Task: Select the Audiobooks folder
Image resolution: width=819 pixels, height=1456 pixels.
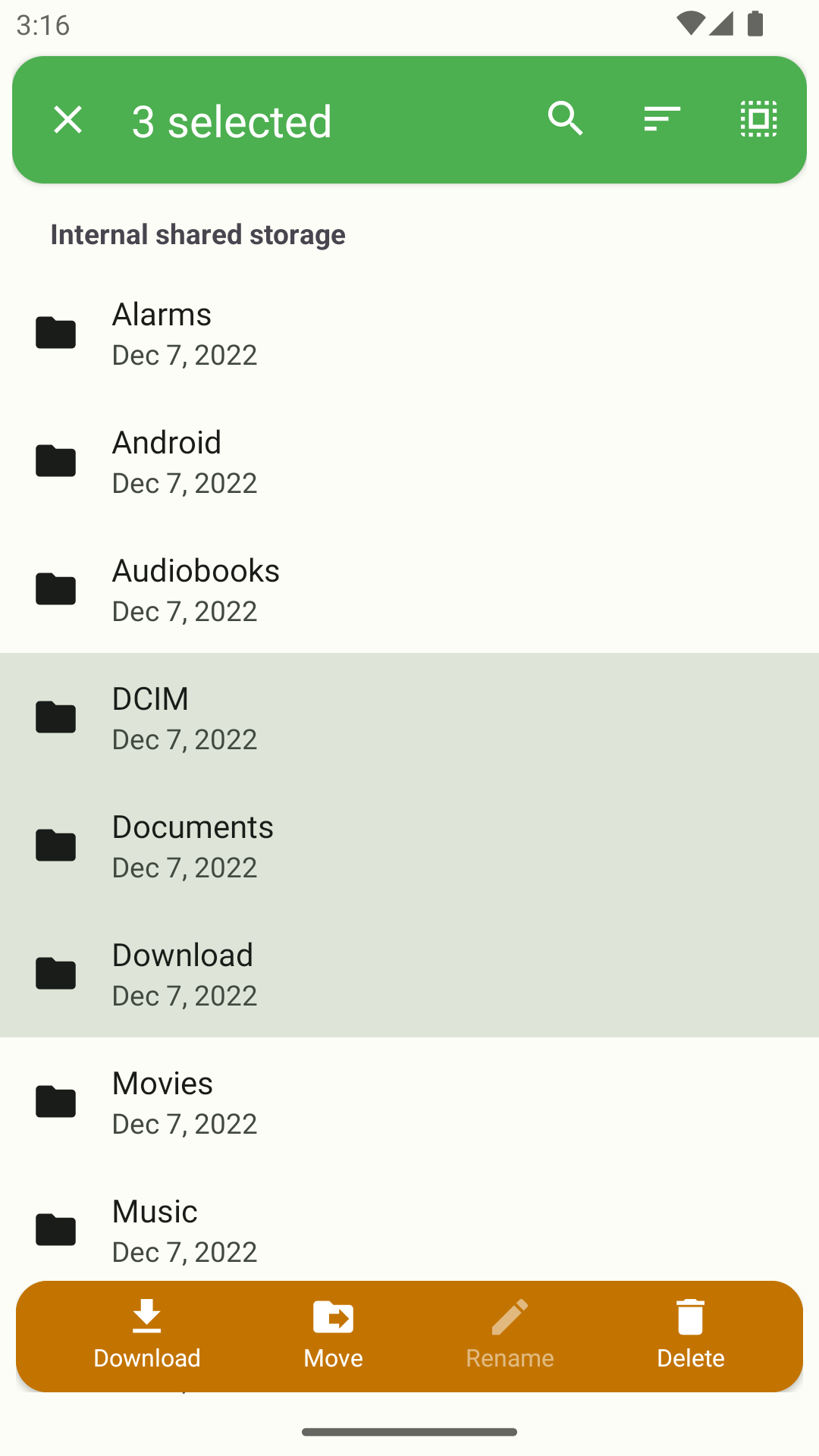Action: coord(409,589)
